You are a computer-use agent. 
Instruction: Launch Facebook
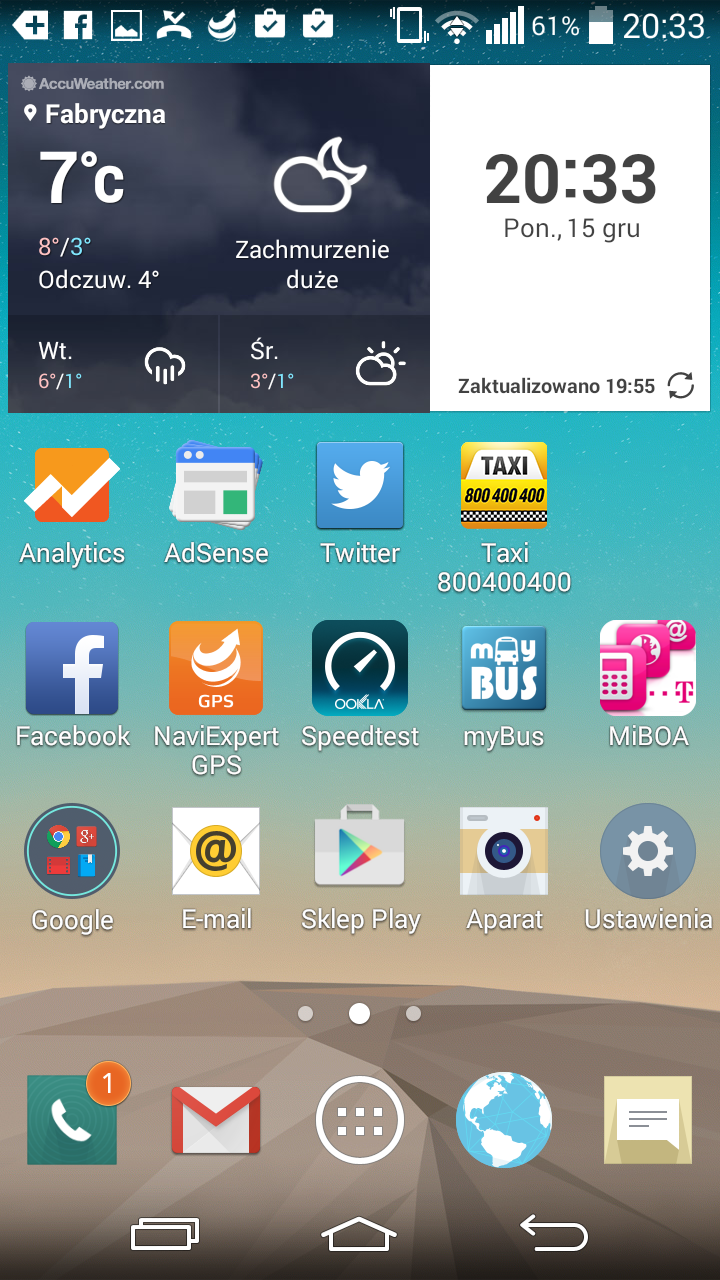coord(72,668)
